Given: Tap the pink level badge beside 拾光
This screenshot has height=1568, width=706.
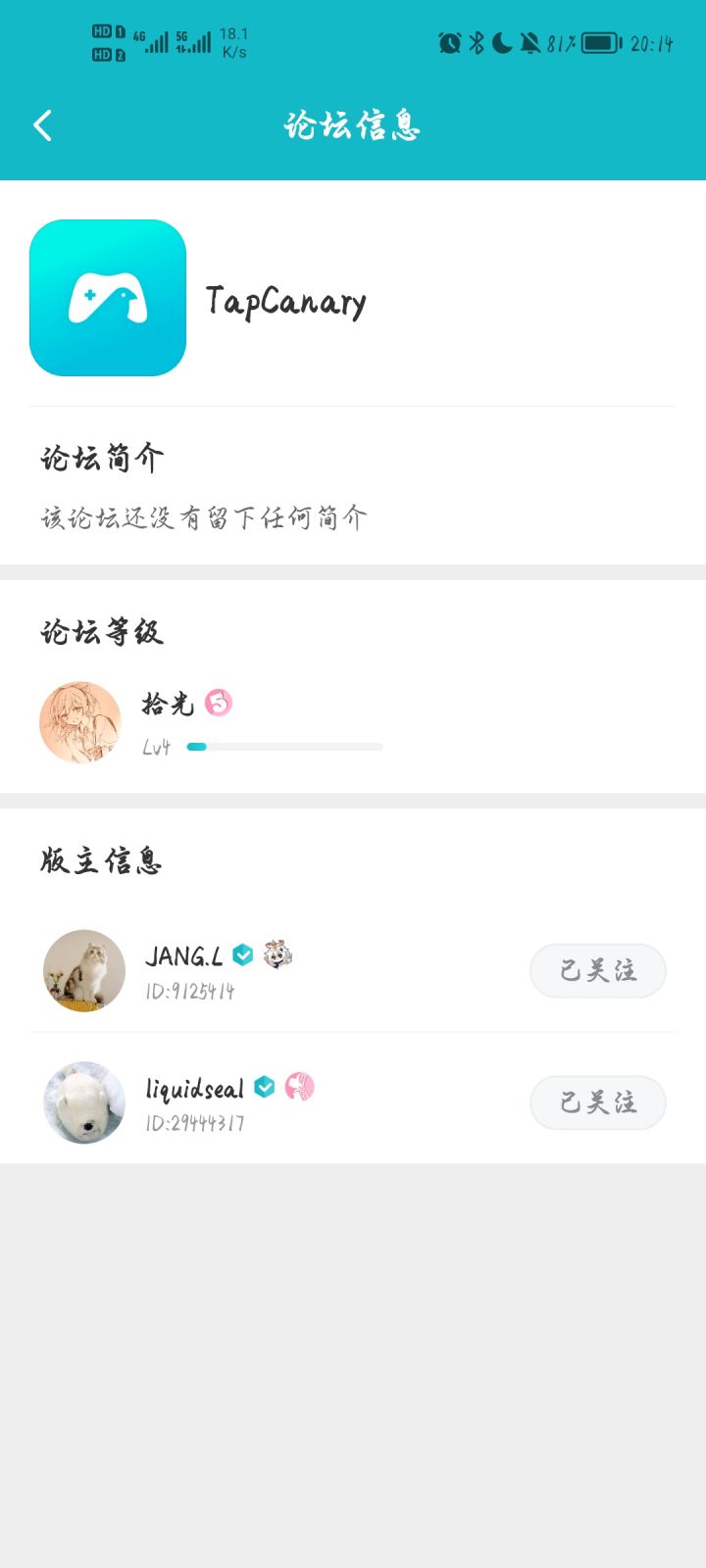Looking at the screenshot, I should tap(217, 704).
